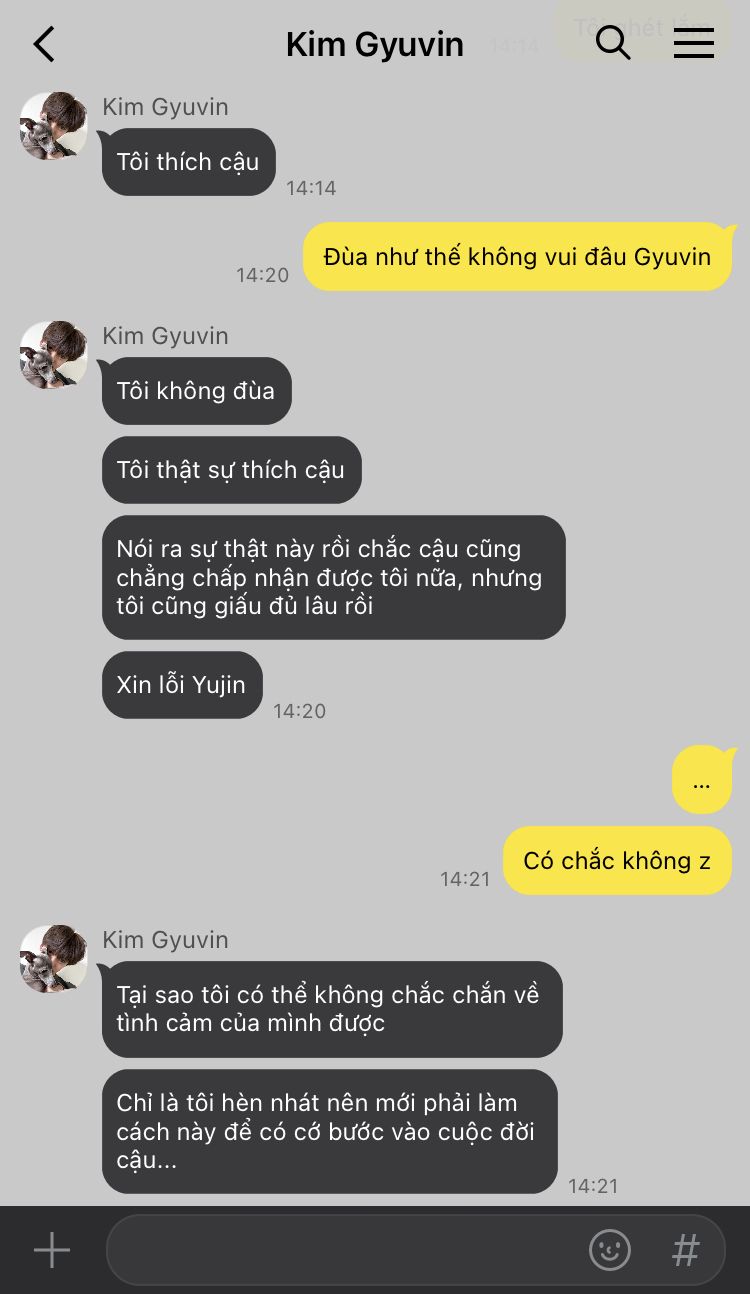The width and height of the screenshot is (750, 1294).
Task: Open Kim Gyuvin's profile picture beside "Tôi thích cậu"
Action: [53, 126]
